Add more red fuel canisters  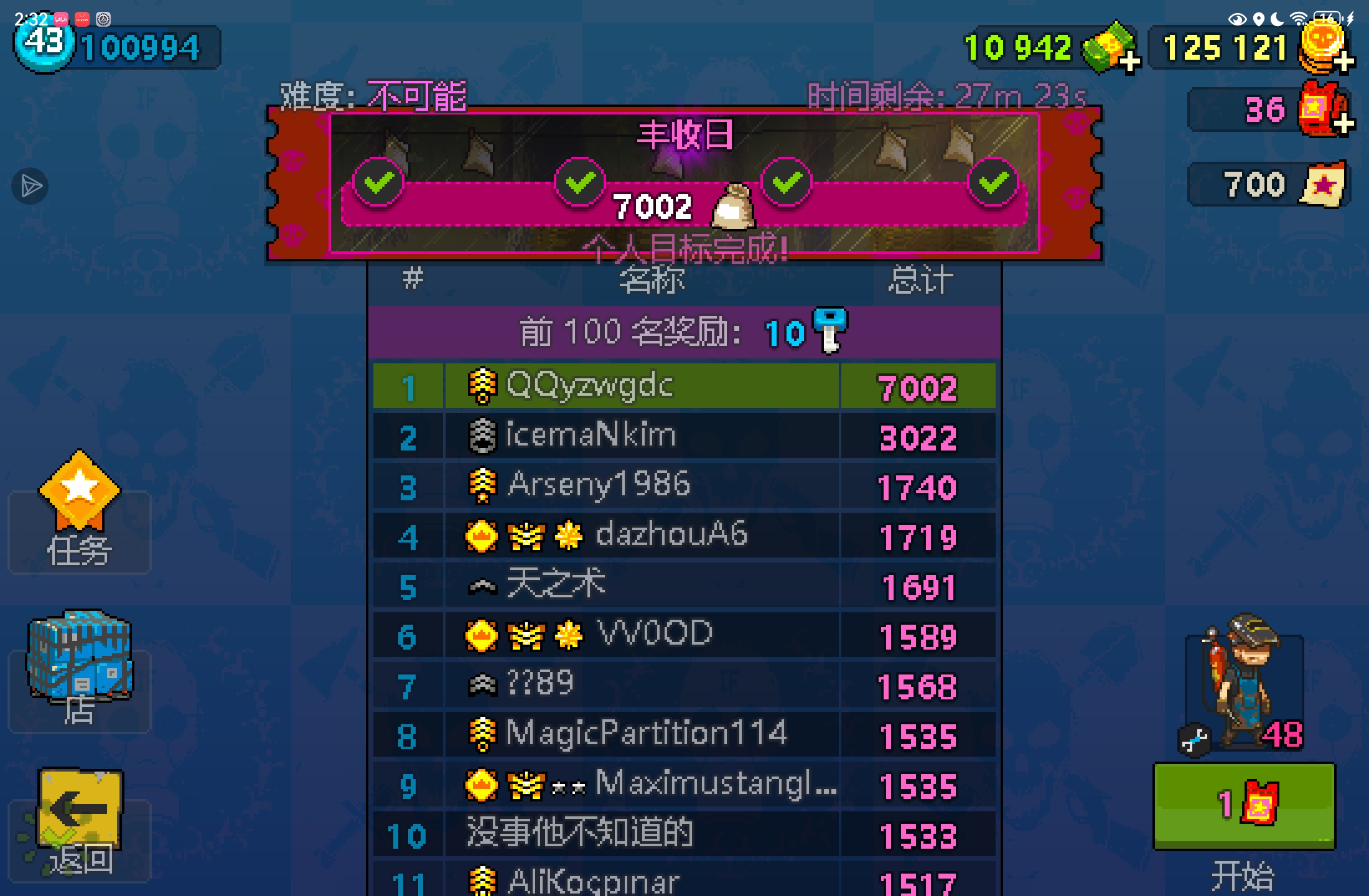pos(1344,123)
